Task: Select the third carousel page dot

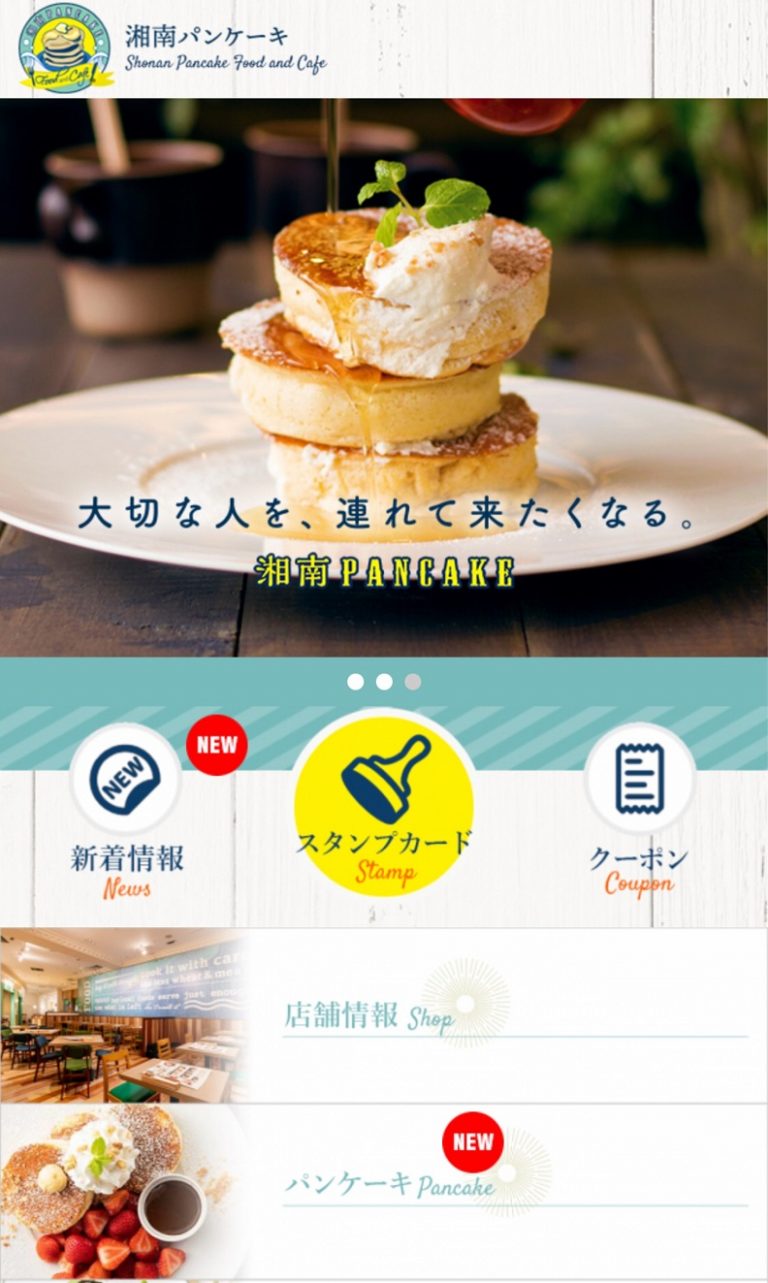Action: tap(413, 682)
